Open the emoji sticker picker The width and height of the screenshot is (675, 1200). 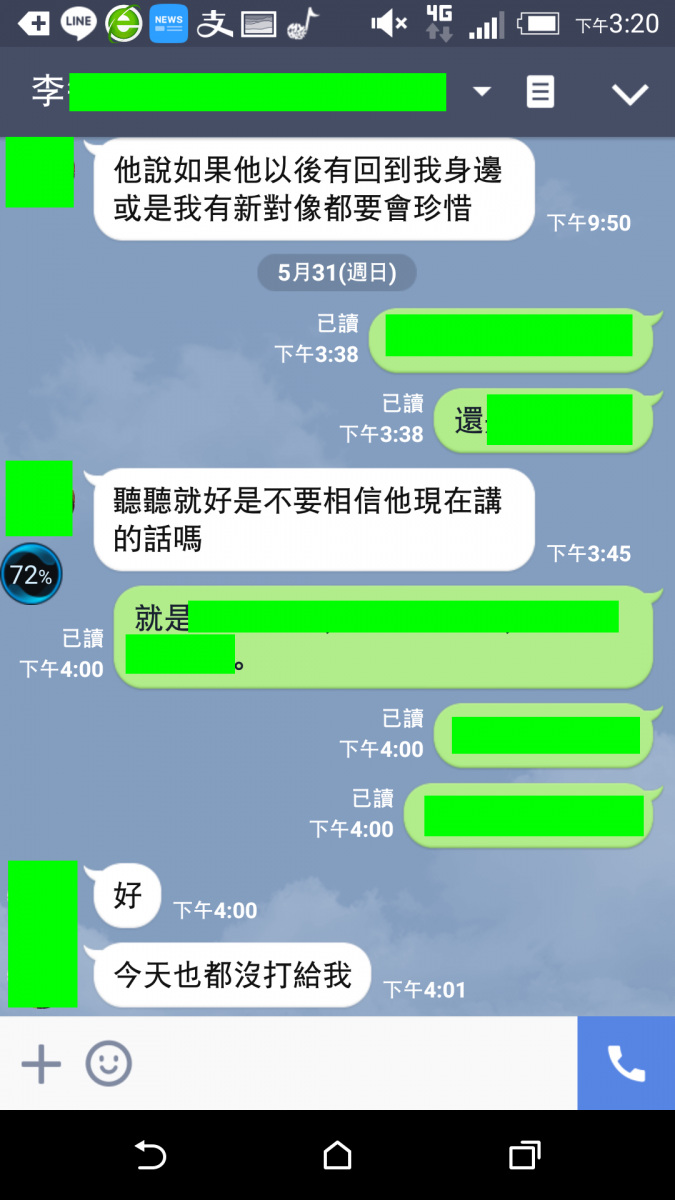(x=108, y=1064)
